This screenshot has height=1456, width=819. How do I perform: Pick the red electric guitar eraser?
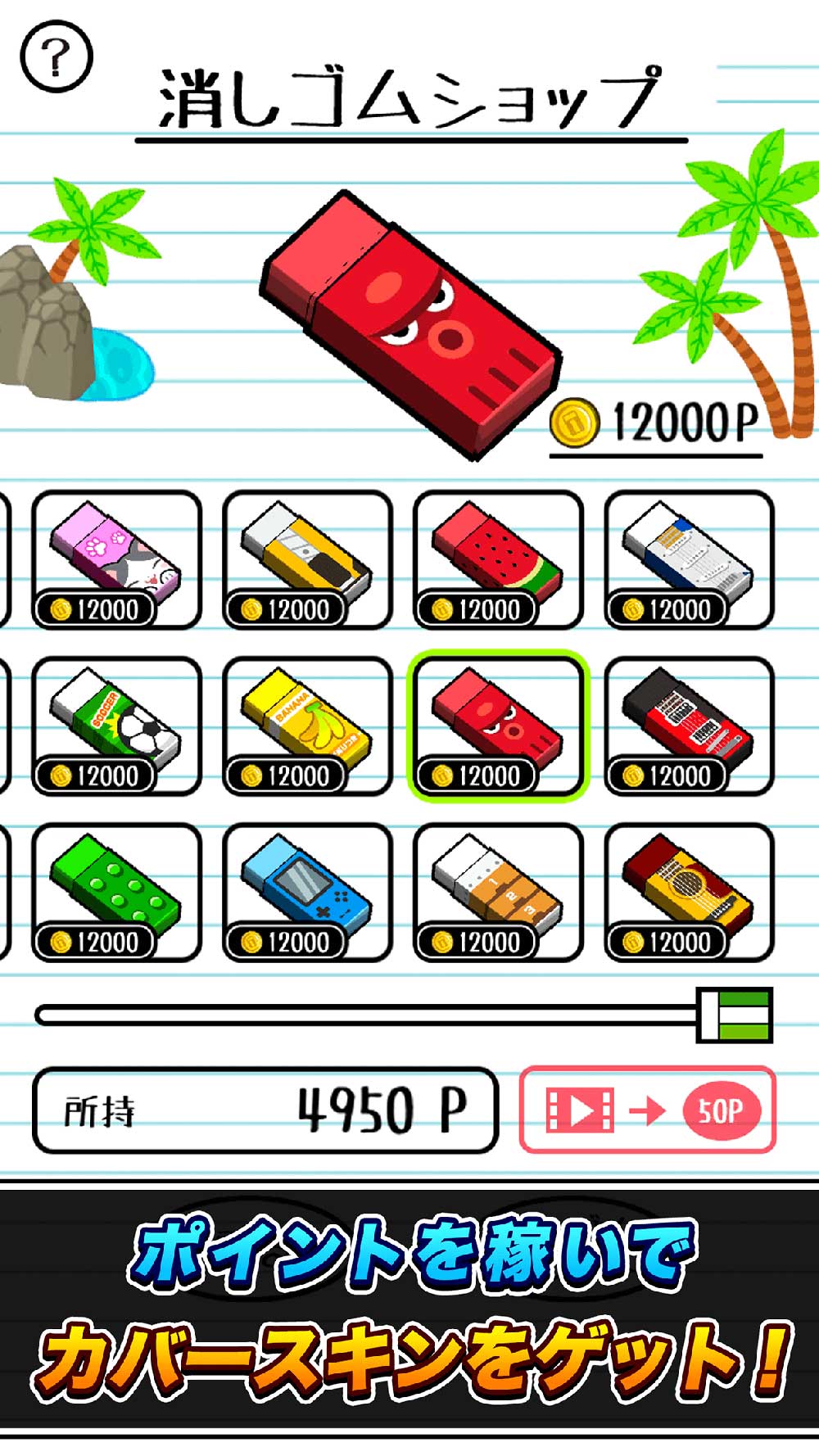(x=689, y=726)
